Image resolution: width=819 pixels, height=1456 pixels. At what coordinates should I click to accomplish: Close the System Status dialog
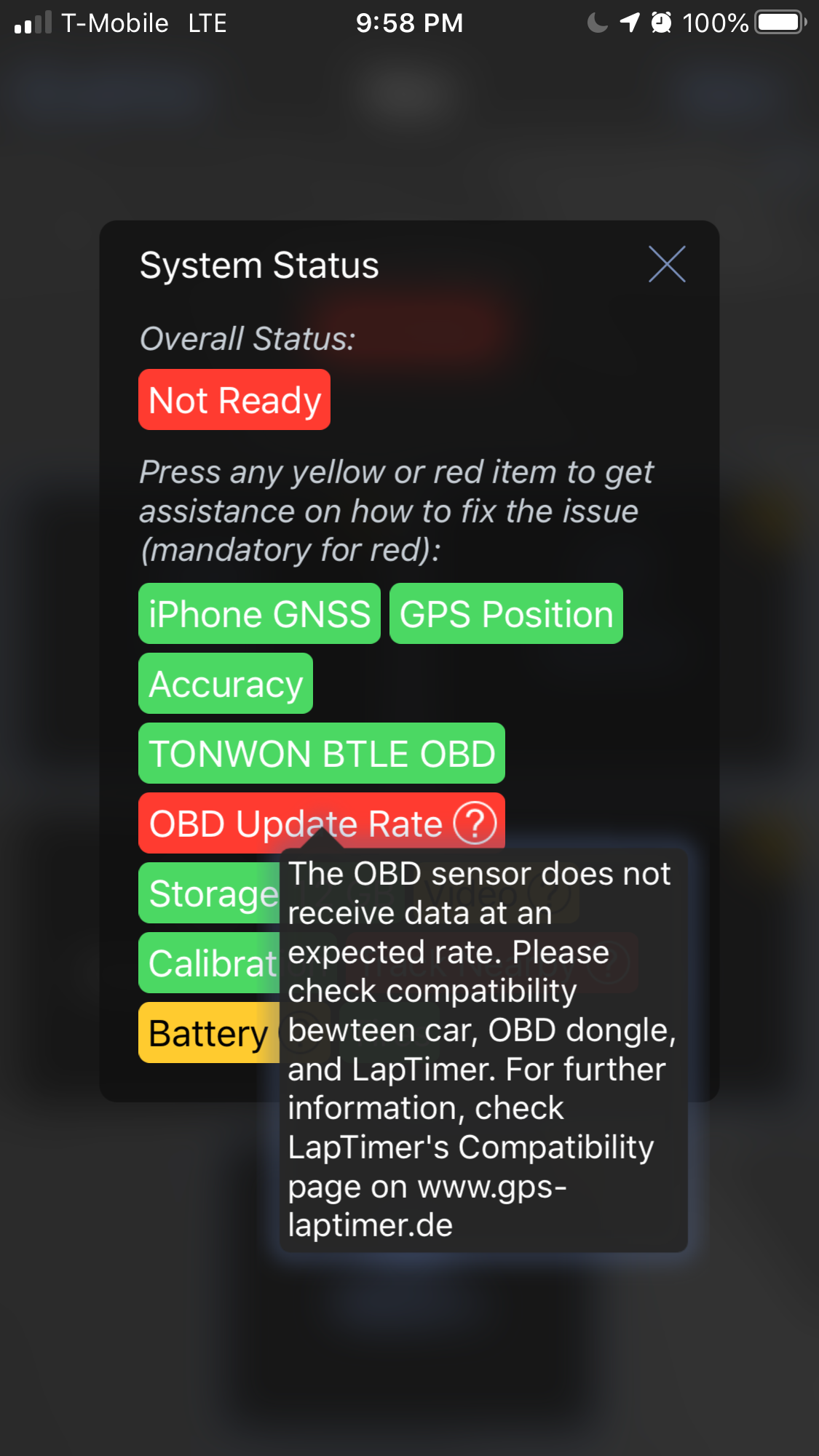coord(667,264)
